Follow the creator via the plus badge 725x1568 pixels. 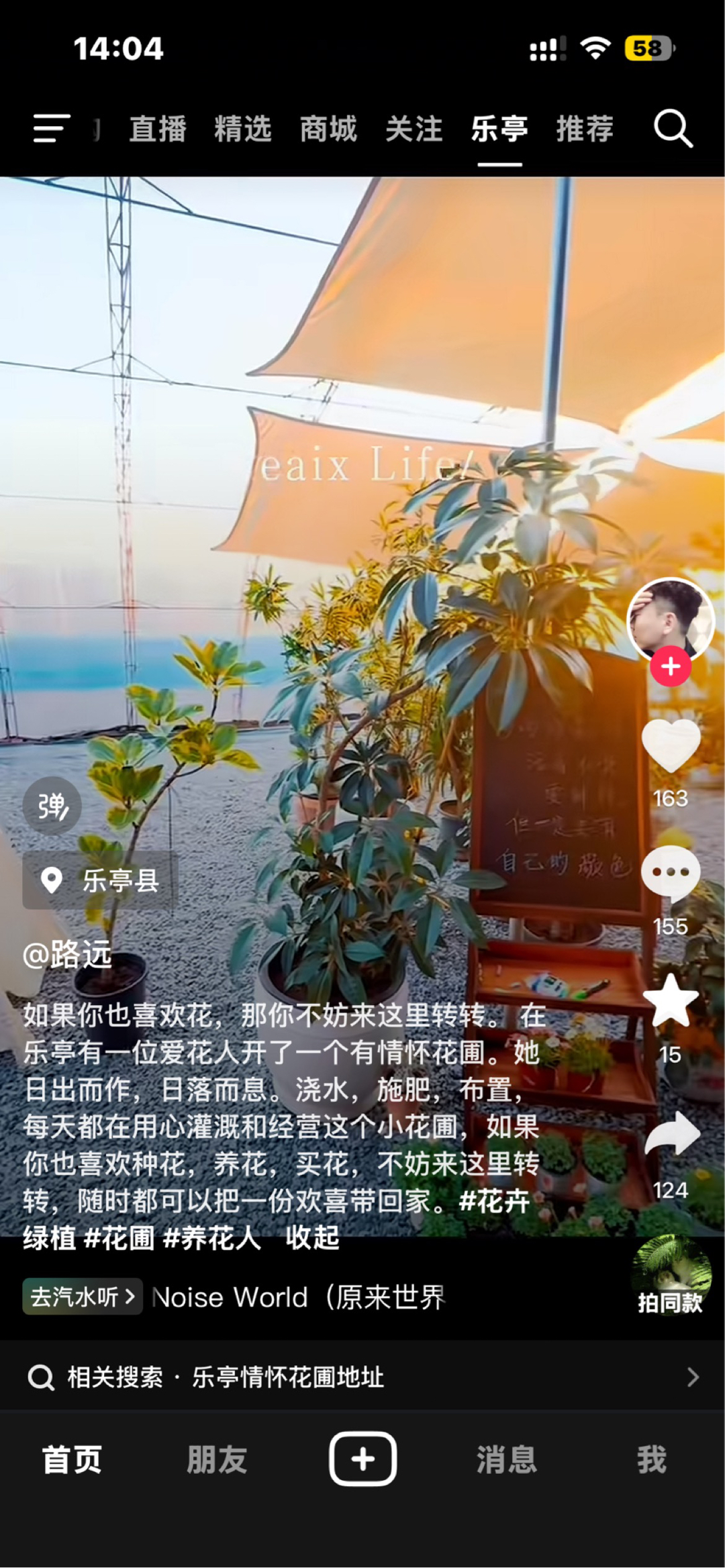coord(670,667)
